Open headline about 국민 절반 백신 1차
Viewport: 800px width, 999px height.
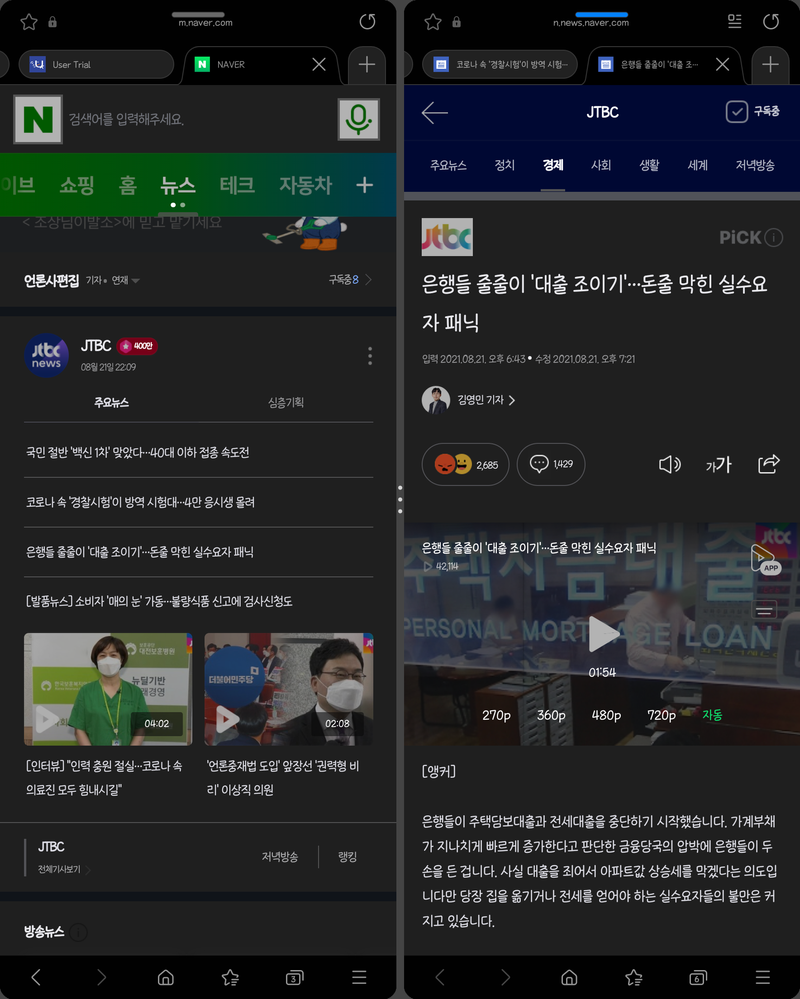point(138,452)
